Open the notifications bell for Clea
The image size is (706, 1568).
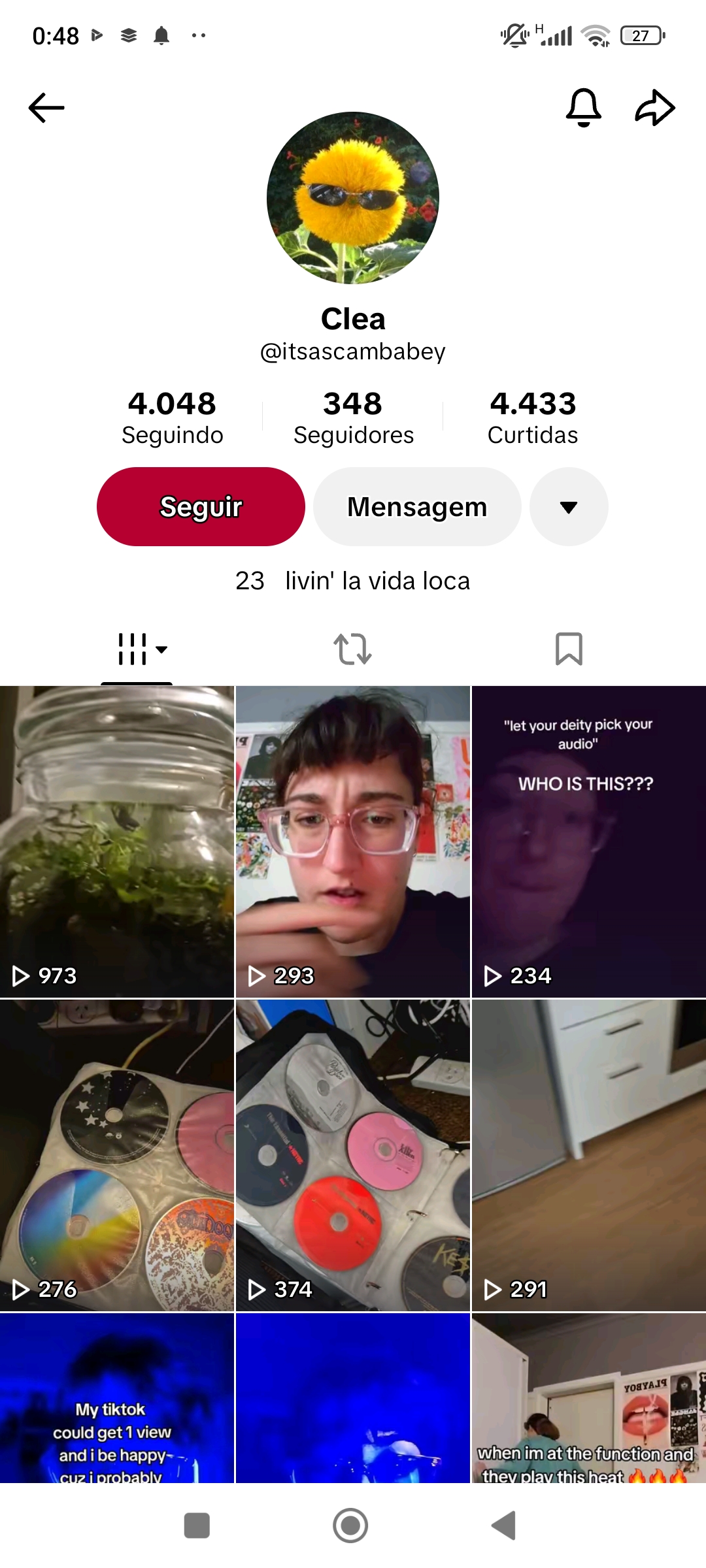583,108
